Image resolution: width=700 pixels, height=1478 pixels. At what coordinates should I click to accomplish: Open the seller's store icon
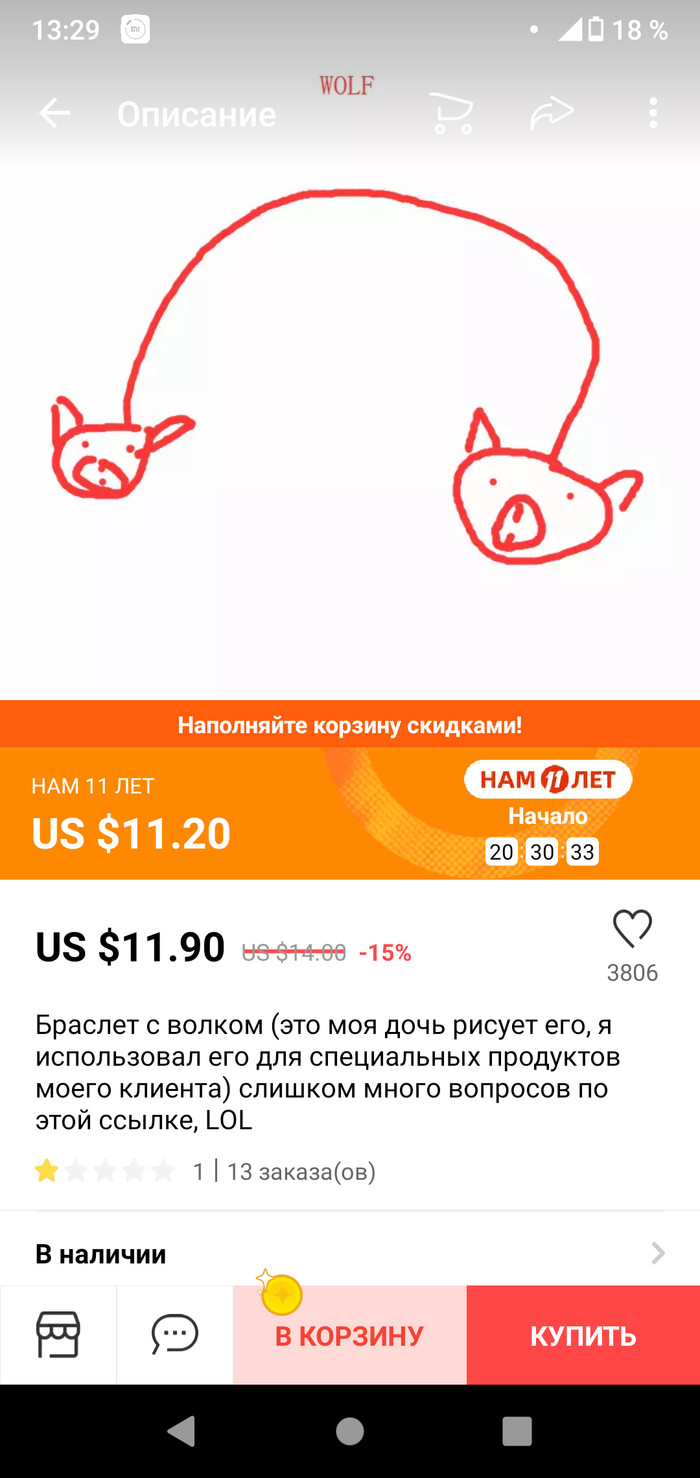point(58,1335)
